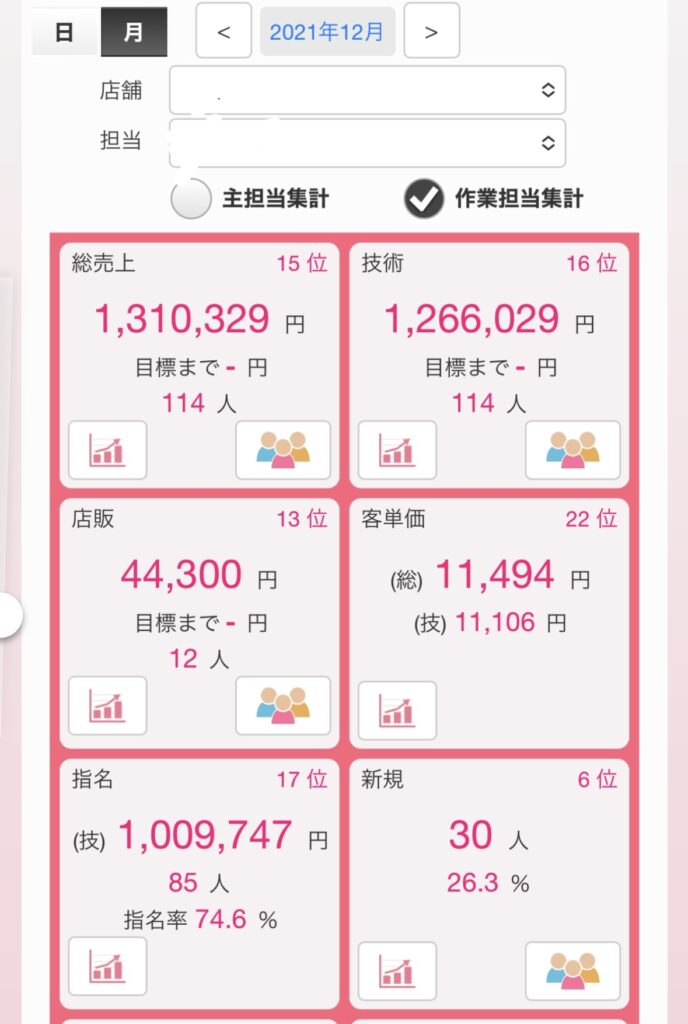
Task: Open the chart for 技術
Action: (397, 450)
